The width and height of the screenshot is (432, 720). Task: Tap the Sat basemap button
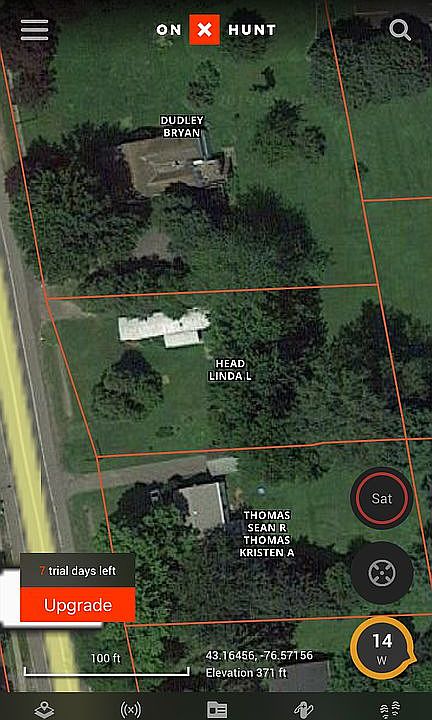tap(382, 499)
